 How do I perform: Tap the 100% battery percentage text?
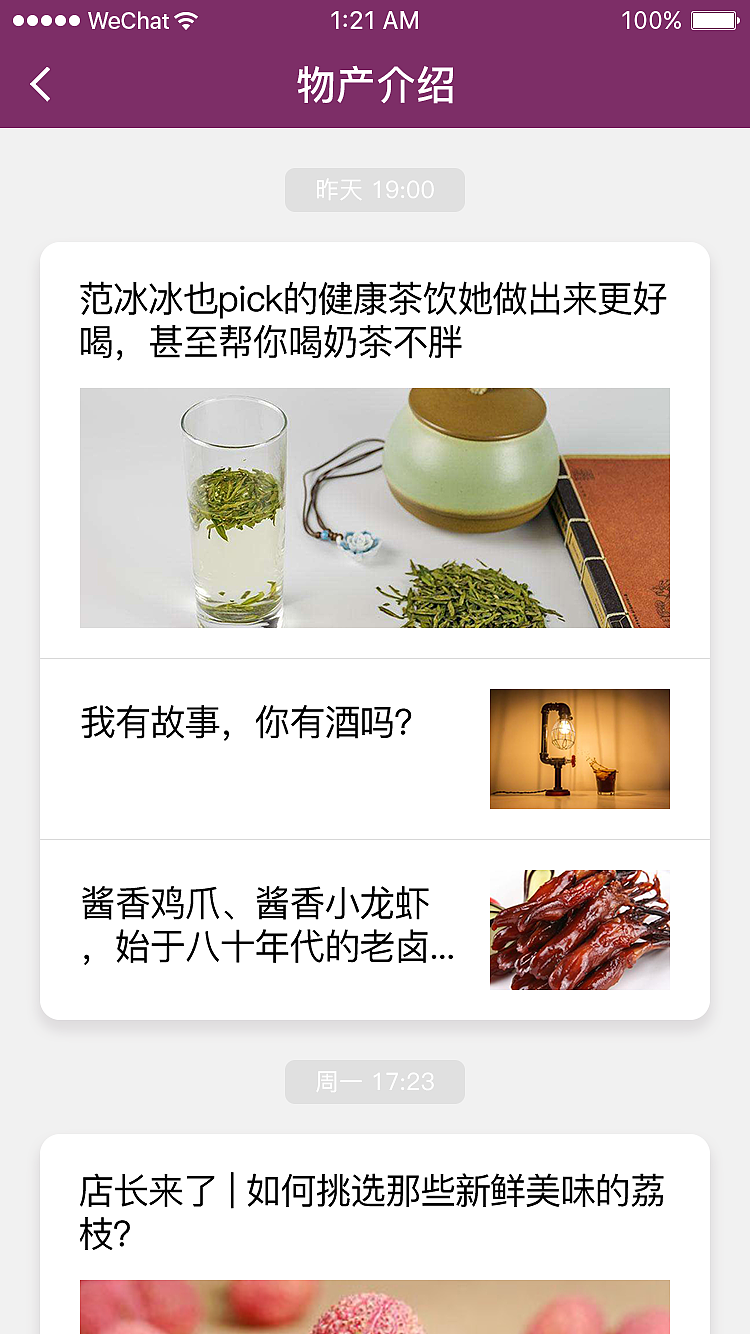(x=651, y=19)
